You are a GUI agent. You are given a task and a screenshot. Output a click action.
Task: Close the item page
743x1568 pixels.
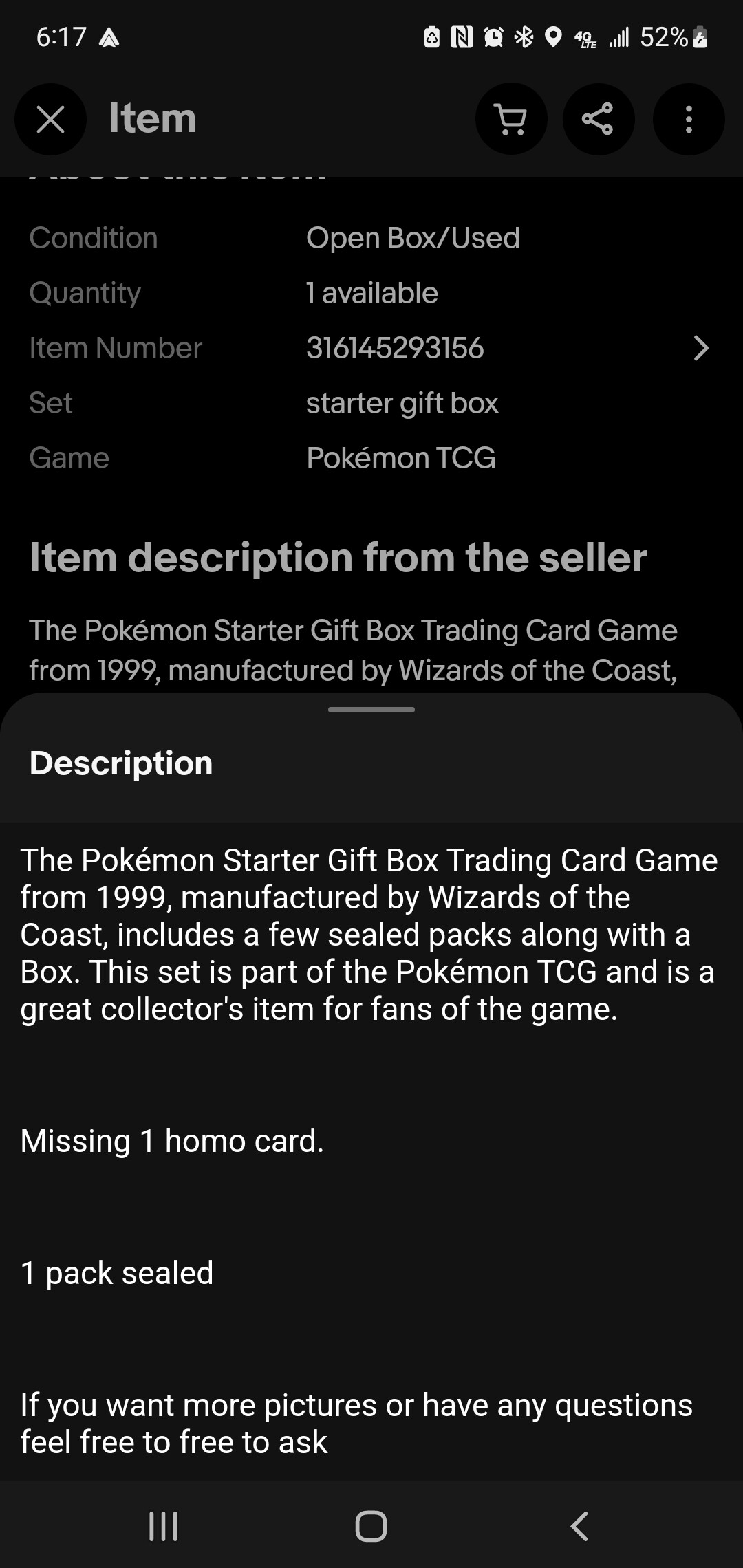tap(50, 119)
